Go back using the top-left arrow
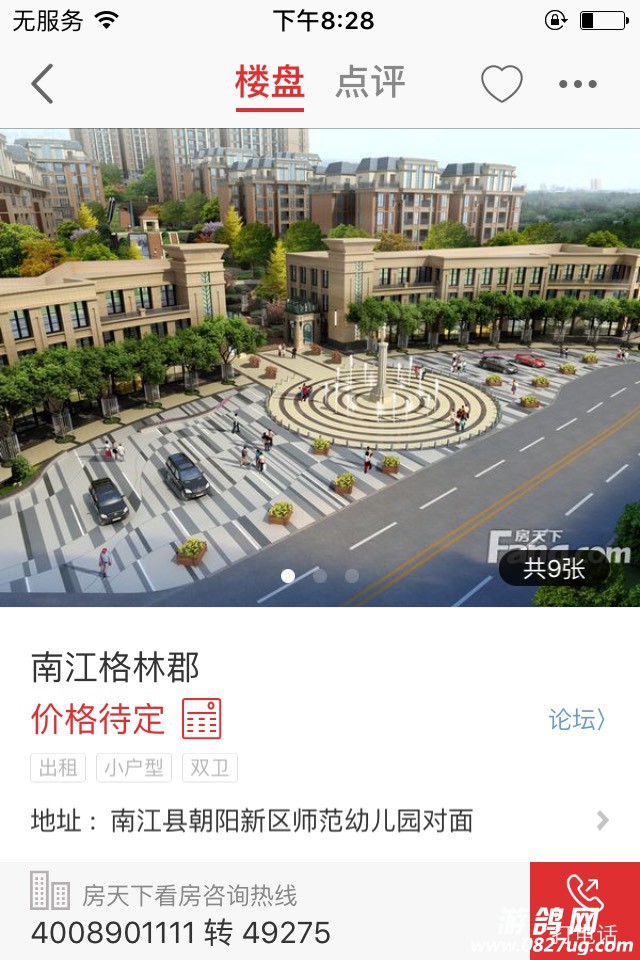The image size is (640, 960). (x=42, y=84)
